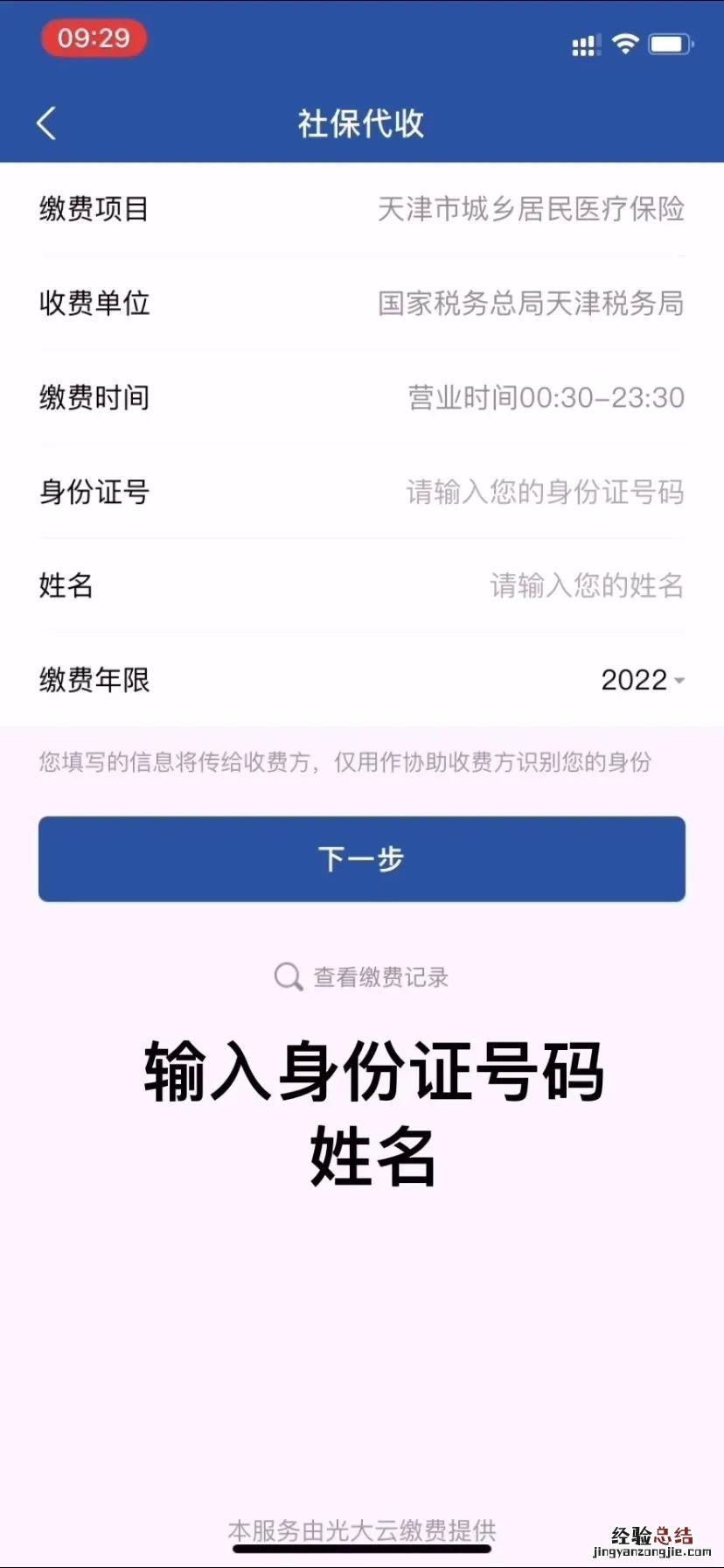Tap the 身份证号 input field
Image resolution: width=724 pixels, height=1568 pixels.
click(x=544, y=493)
